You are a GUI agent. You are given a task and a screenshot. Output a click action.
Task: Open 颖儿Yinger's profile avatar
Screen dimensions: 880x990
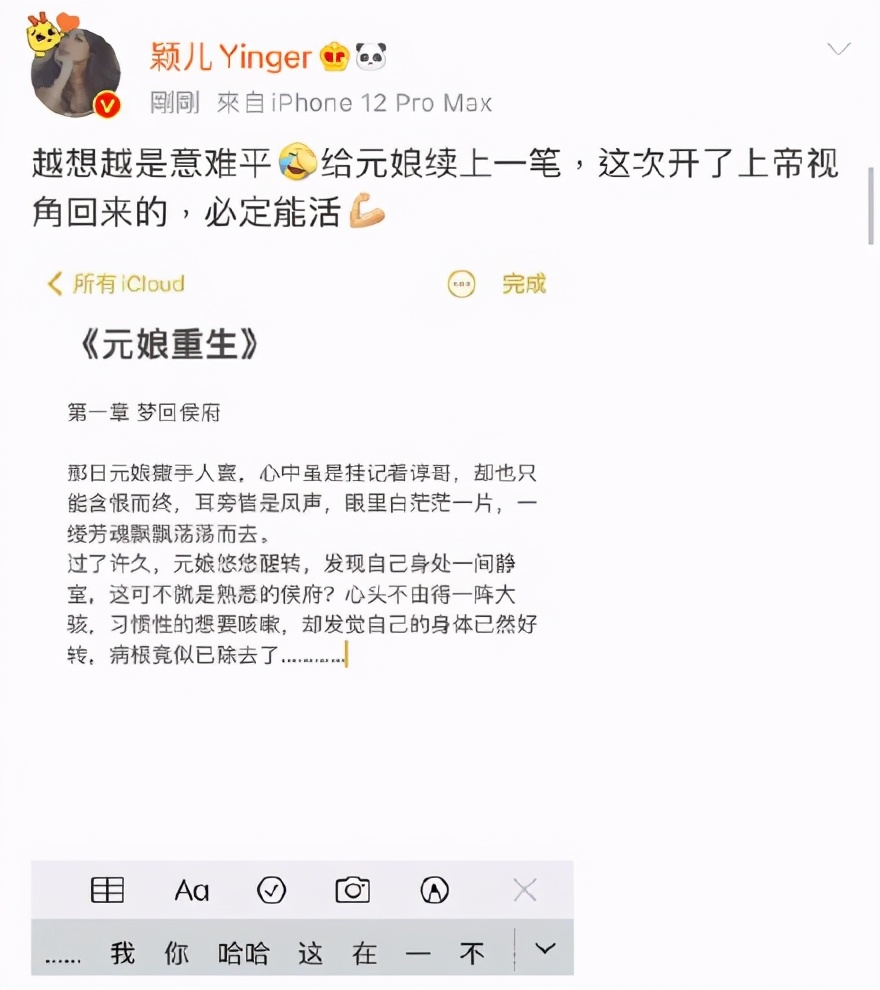(x=76, y=72)
